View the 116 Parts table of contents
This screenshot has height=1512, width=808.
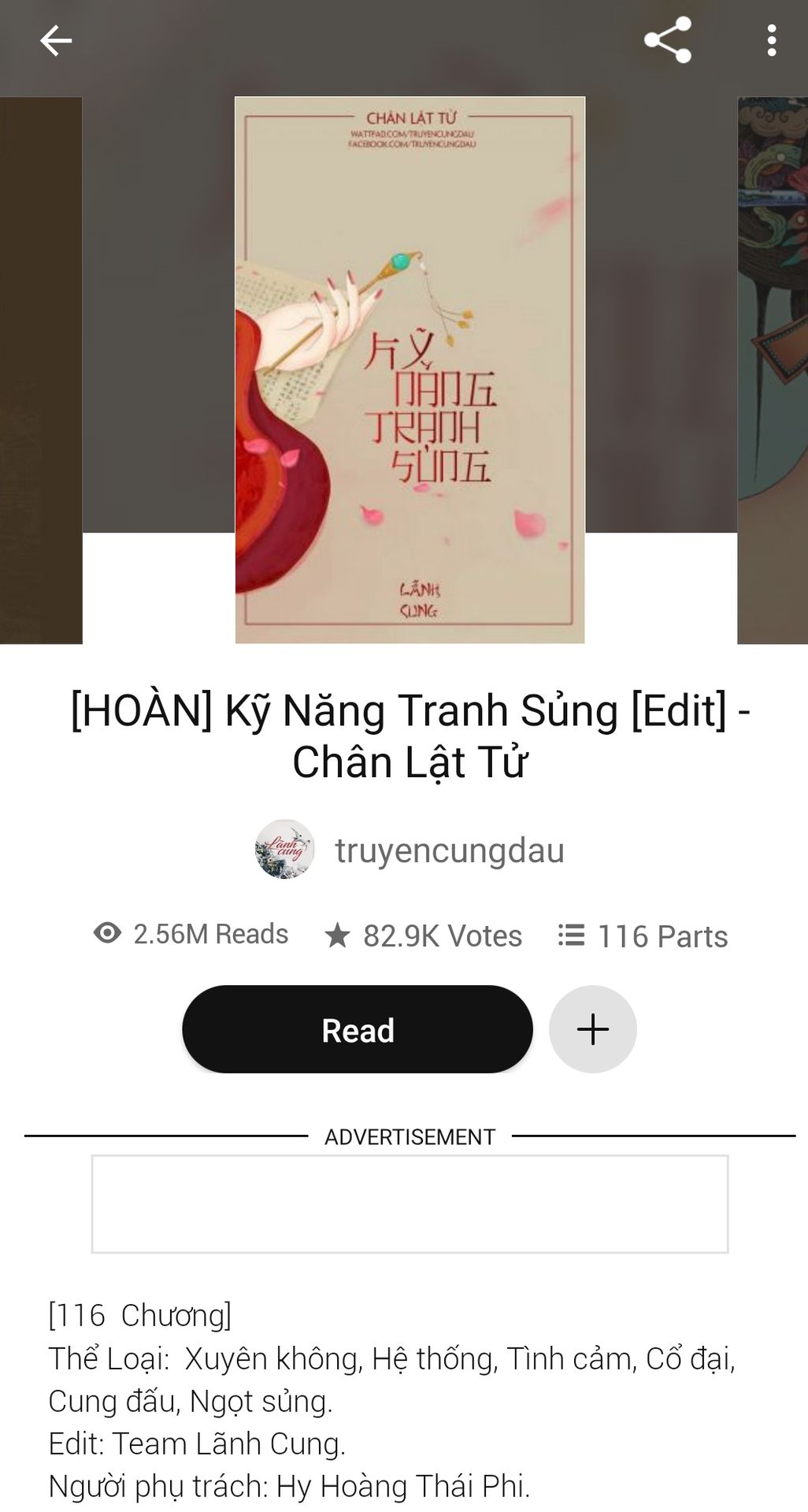[x=643, y=936]
